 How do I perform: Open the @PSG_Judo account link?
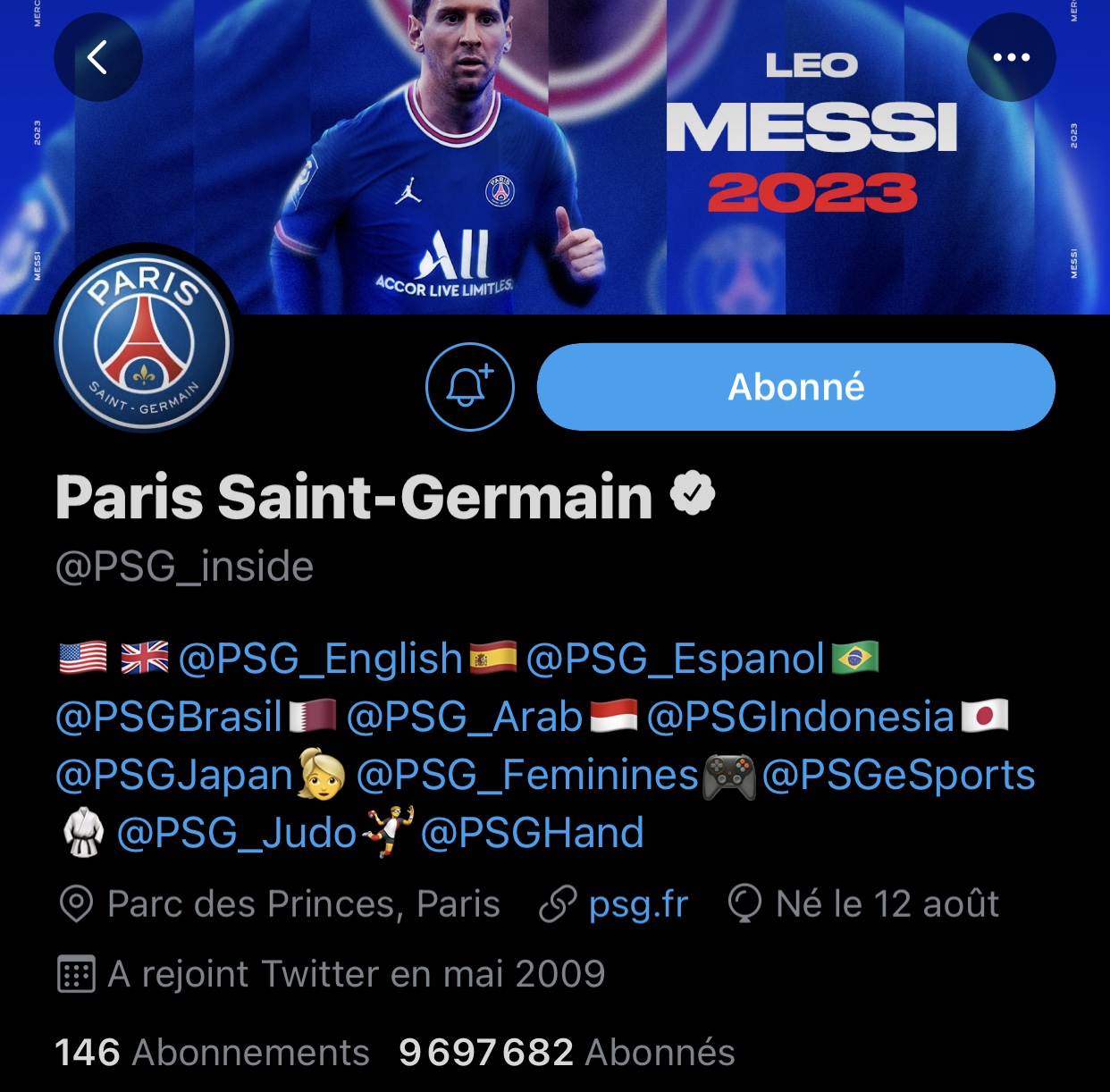pyautogui.click(x=237, y=834)
